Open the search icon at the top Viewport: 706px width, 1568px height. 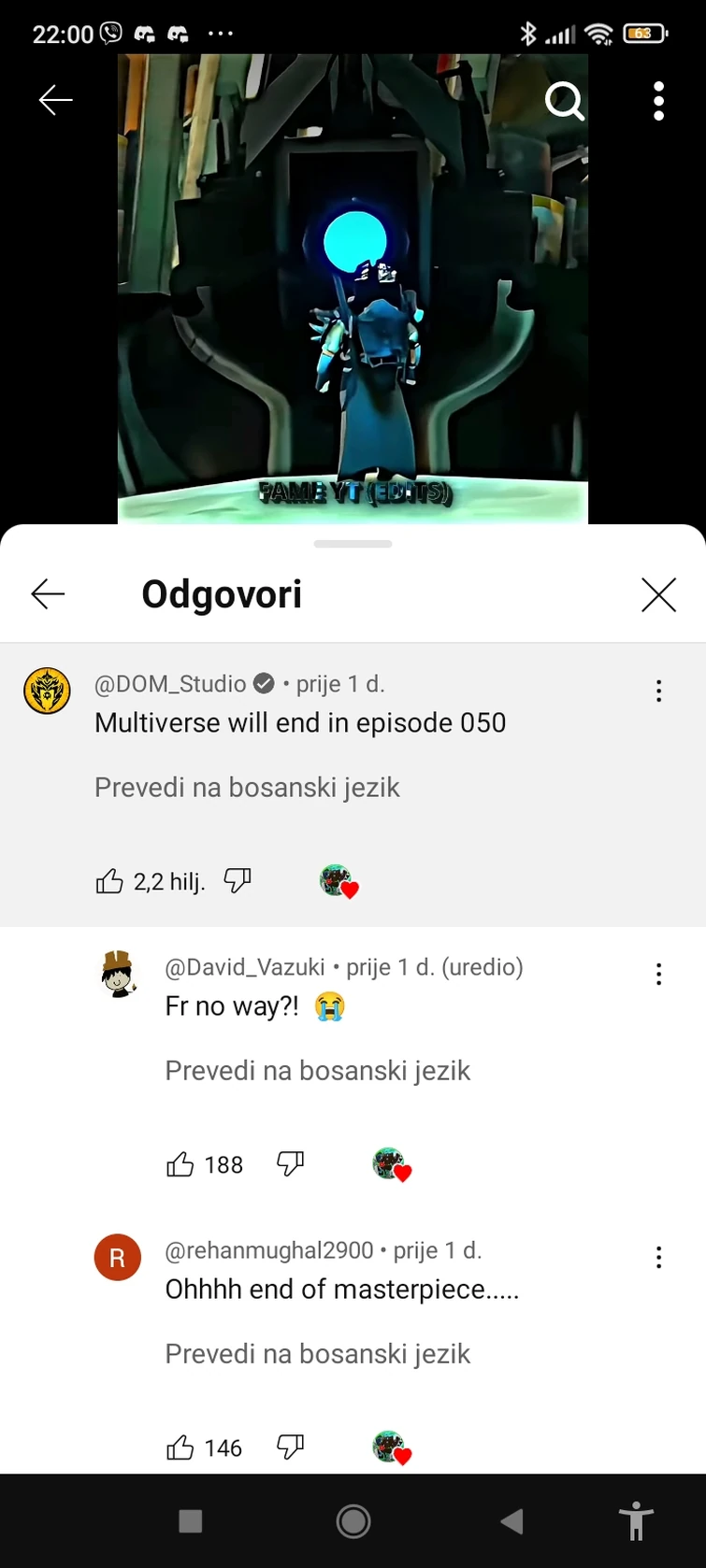tap(565, 101)
